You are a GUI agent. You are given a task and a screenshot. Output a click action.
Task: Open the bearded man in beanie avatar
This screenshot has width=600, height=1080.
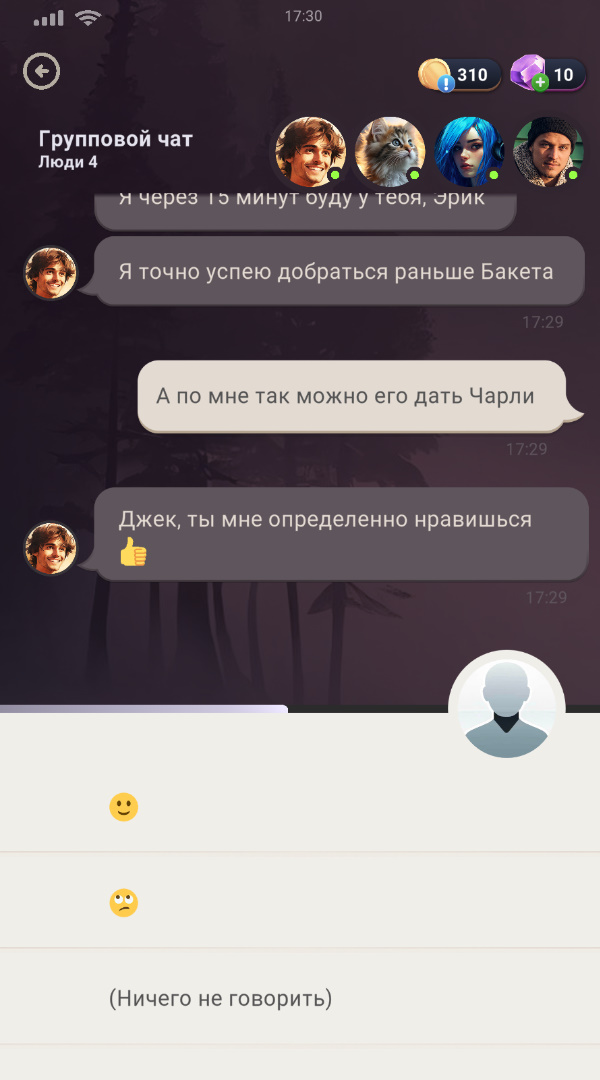[x=548, y=152]
